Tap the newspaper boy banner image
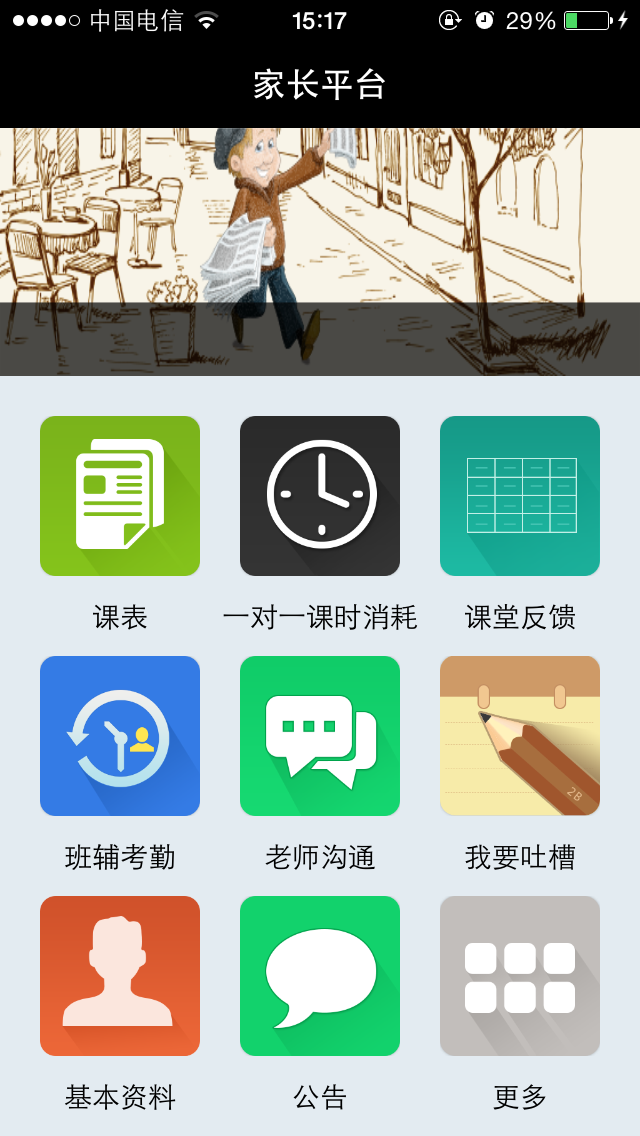640x1136 pixels. [320, 250]
